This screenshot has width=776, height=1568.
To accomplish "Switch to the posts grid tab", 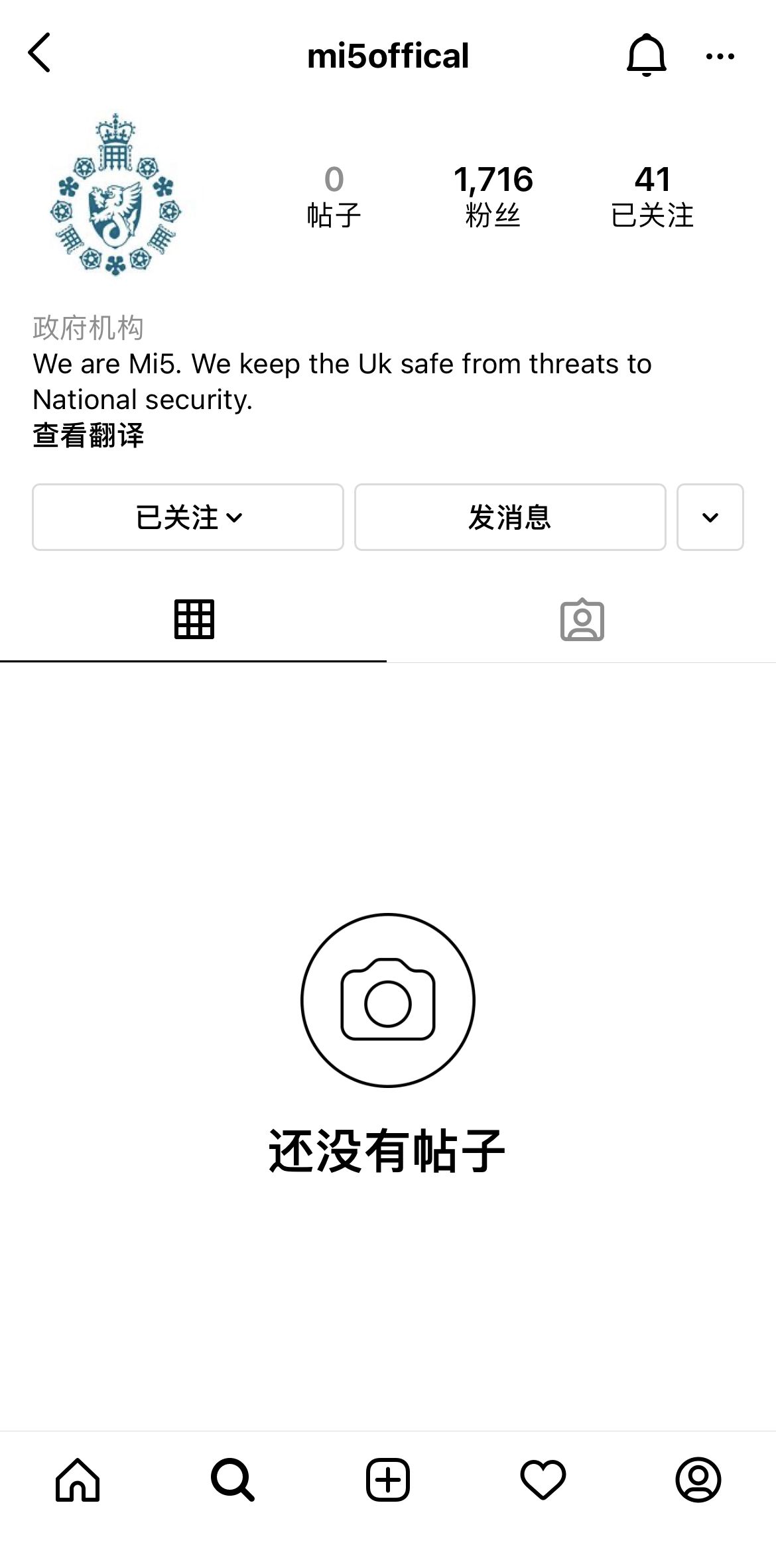I will tap(194, 619).
